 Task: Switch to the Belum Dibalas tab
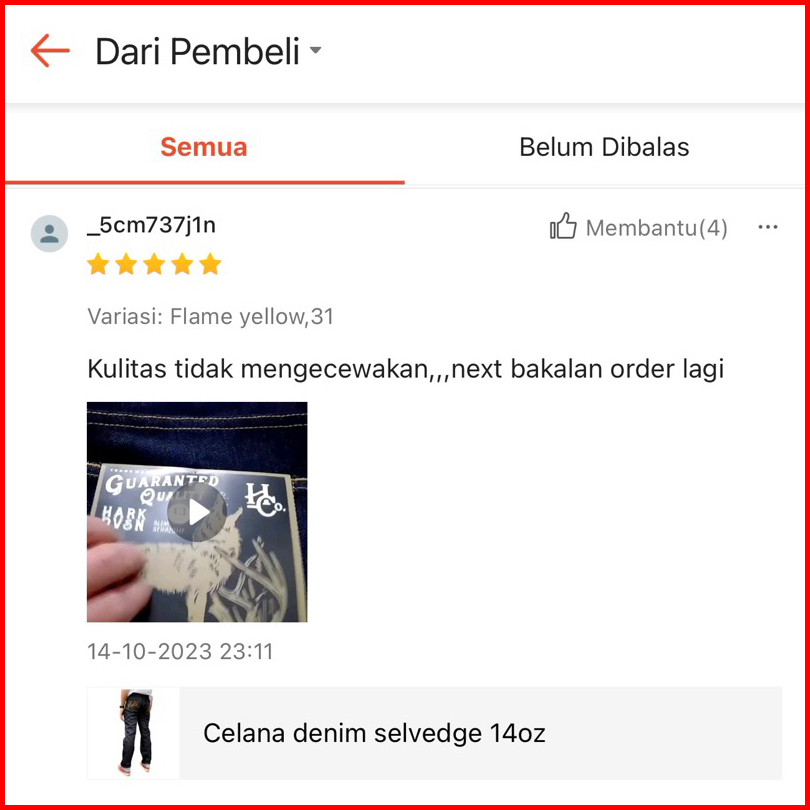click(x=604, y=148)
